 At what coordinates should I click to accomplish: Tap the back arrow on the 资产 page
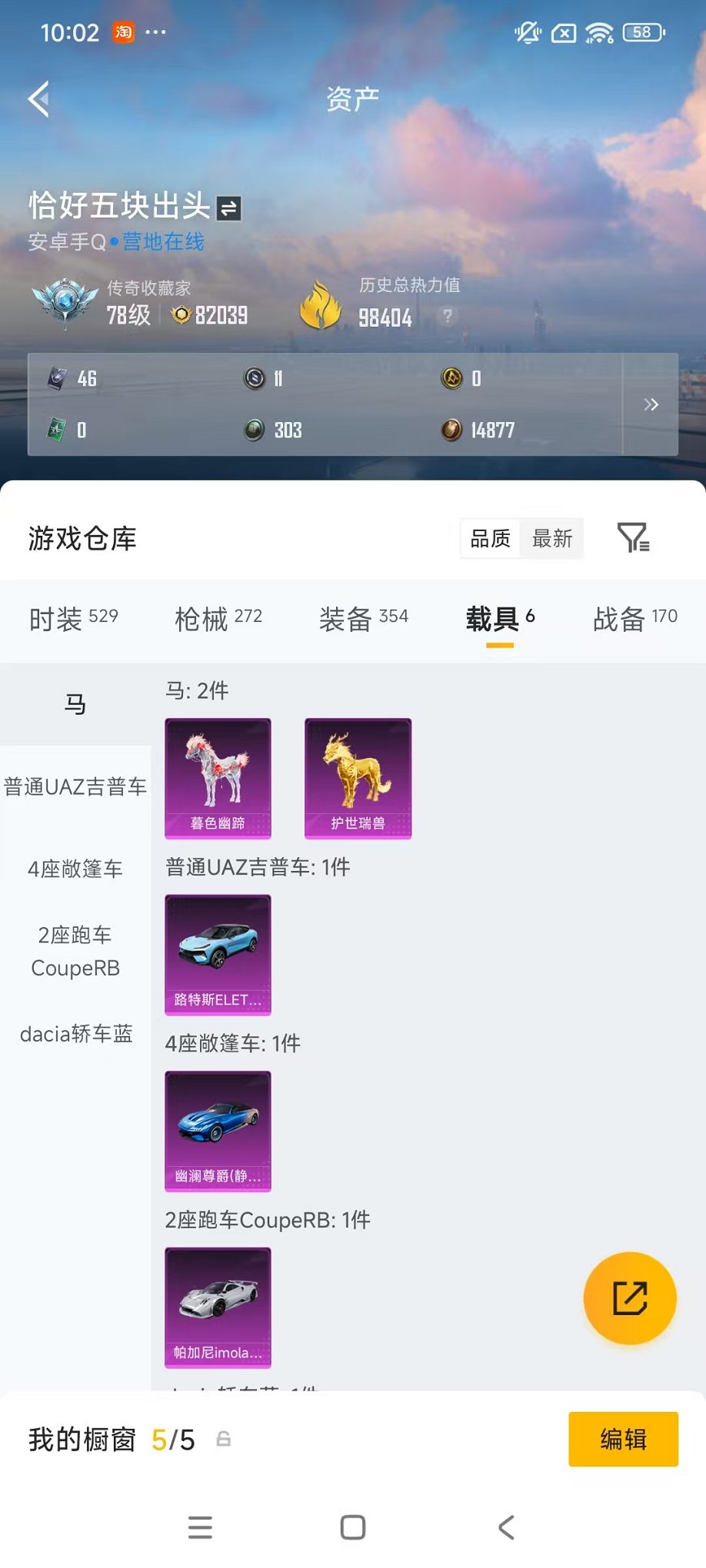pos(38,100)
